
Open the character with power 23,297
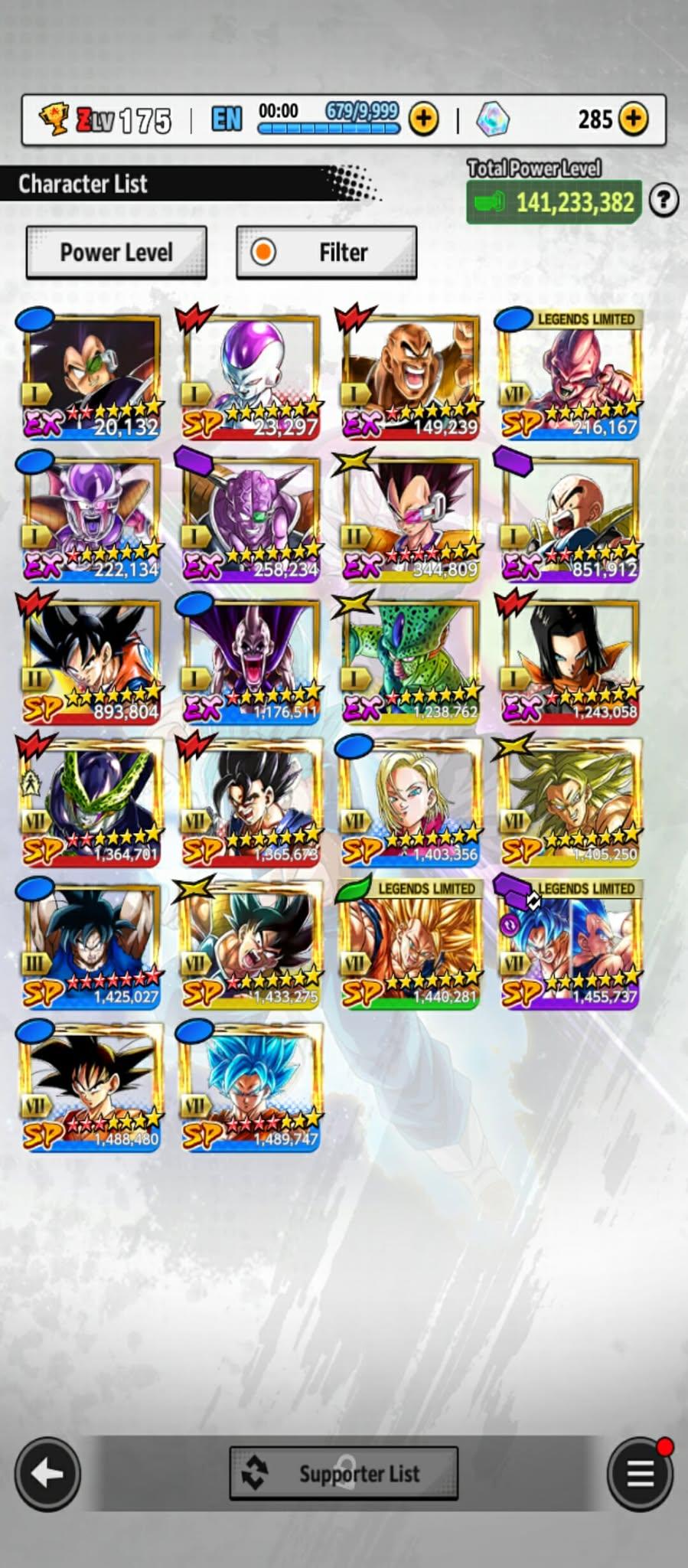point(251,375)
